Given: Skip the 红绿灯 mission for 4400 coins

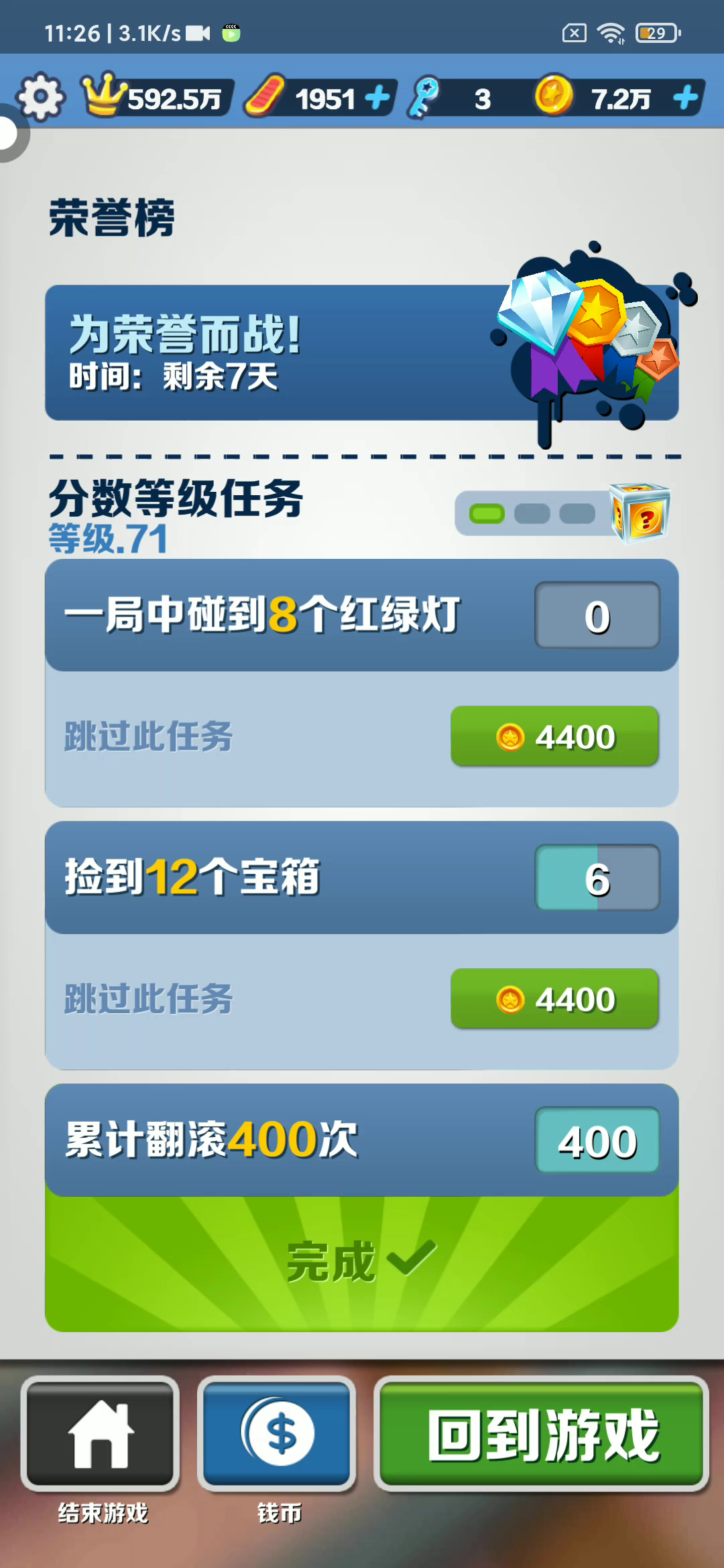Looking at the screenshot, I should (554, 736).
